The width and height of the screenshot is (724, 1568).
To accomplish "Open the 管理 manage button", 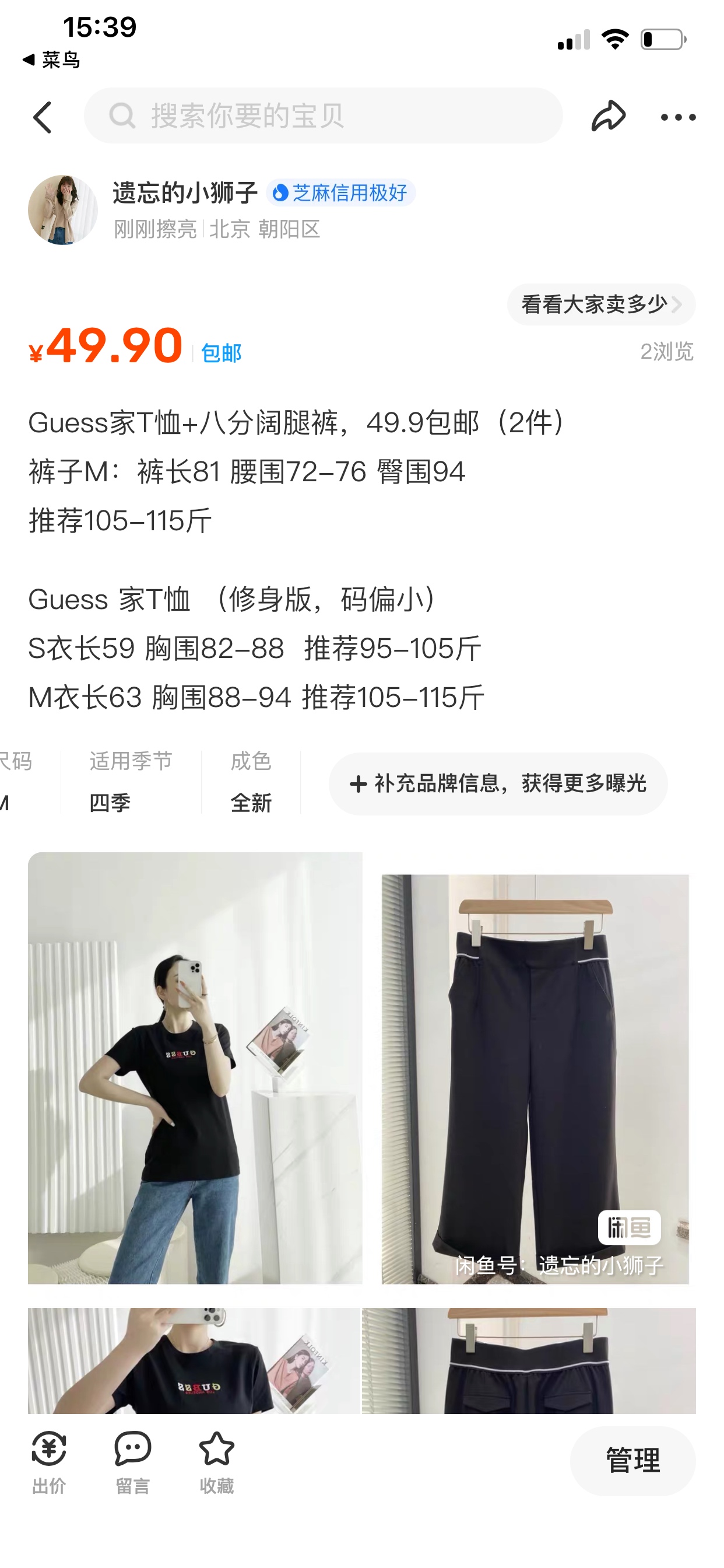I will [x=632, y=1460].
